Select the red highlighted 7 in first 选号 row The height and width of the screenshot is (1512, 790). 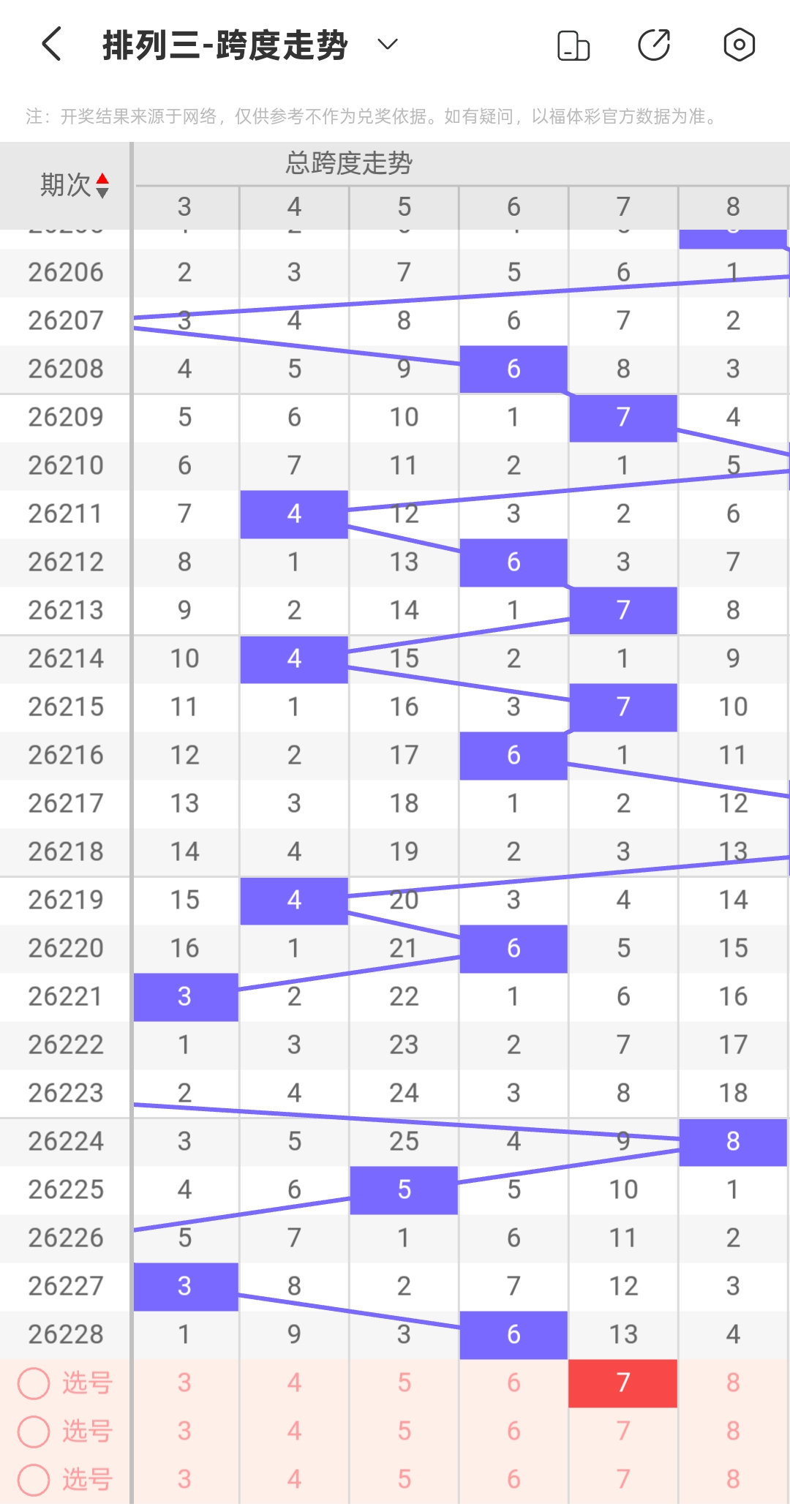(x=623, y=1383)
